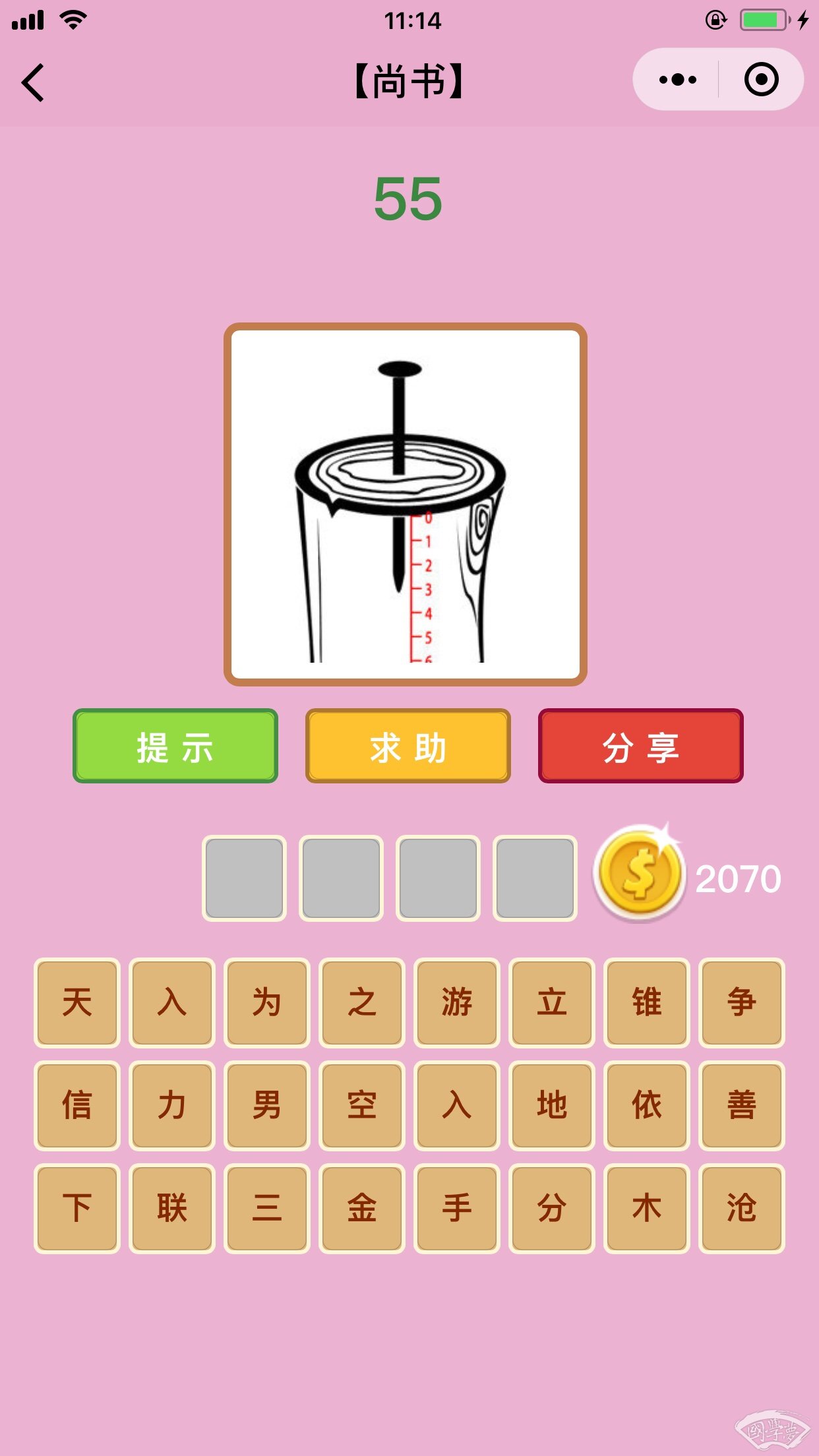
Task: Select the character tile 沧
Action: (x=741, y=1208)
